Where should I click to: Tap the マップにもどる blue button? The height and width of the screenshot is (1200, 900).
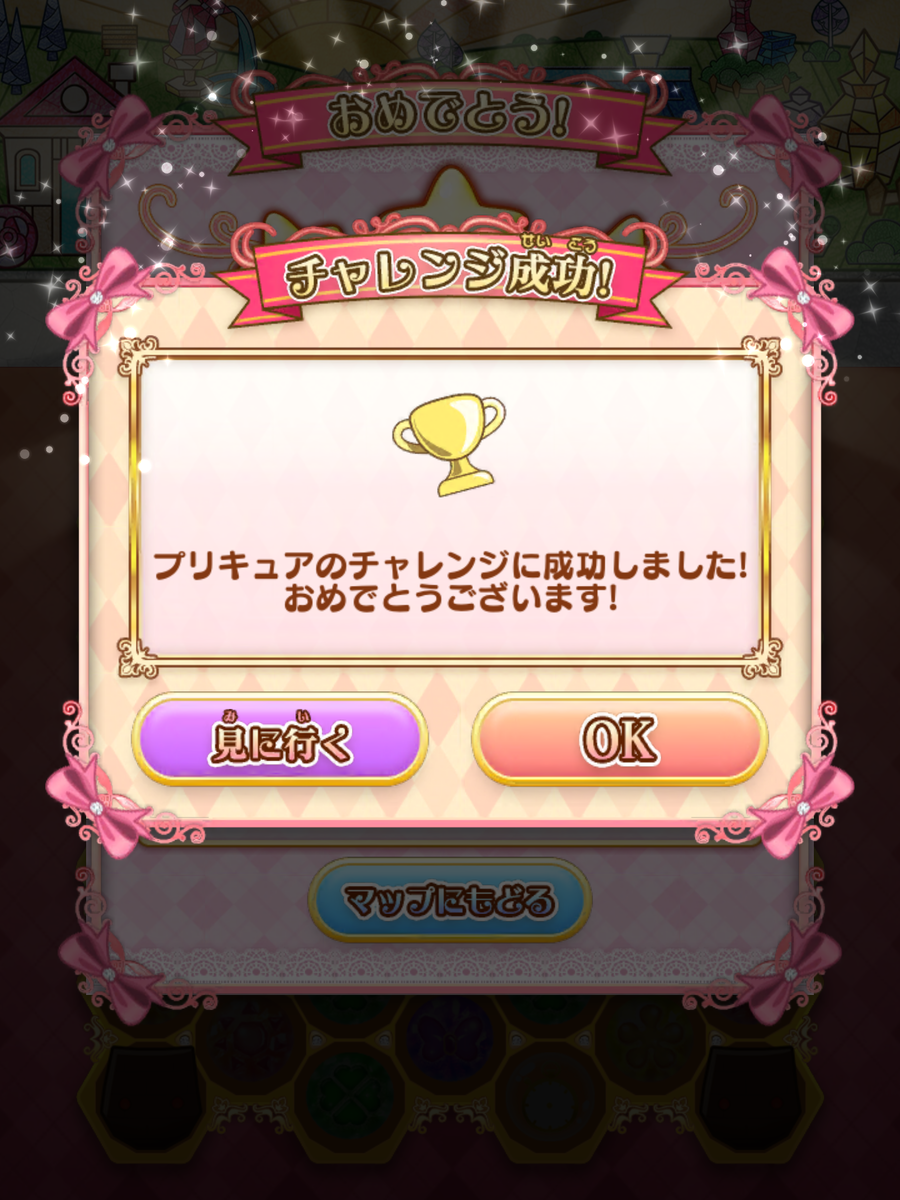pyautogui.click(x=450, y=898)
